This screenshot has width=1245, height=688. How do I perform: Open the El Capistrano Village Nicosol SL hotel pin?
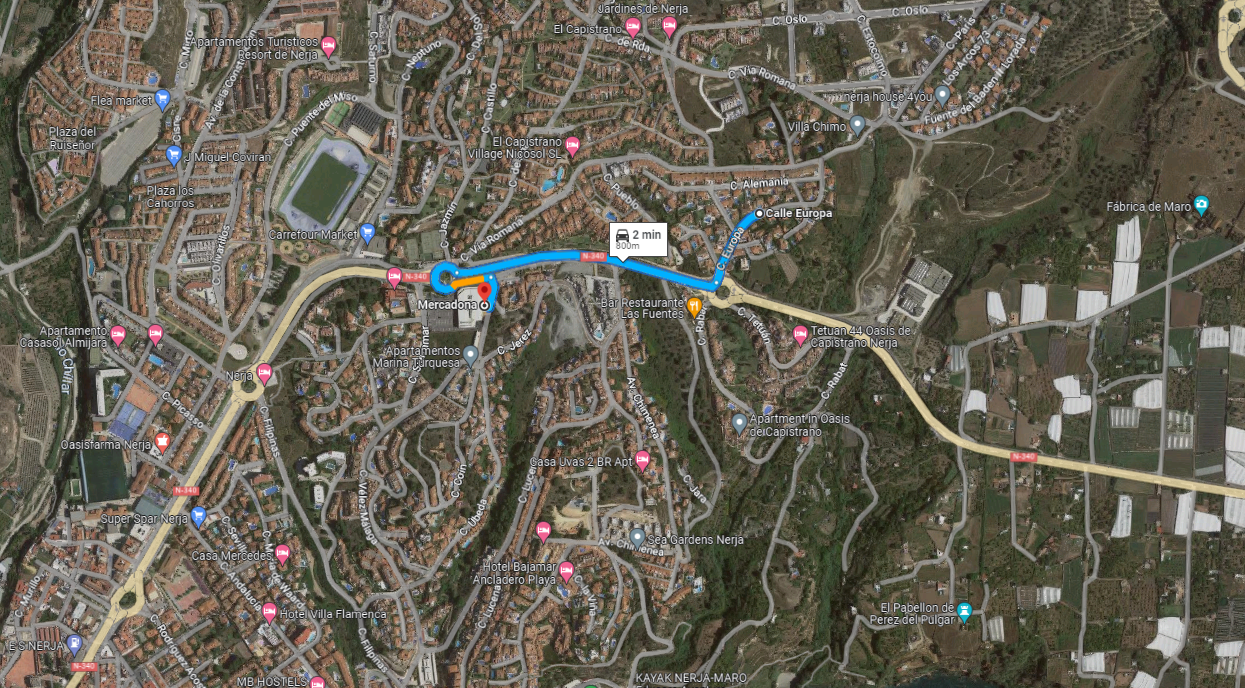coord(573,147)
